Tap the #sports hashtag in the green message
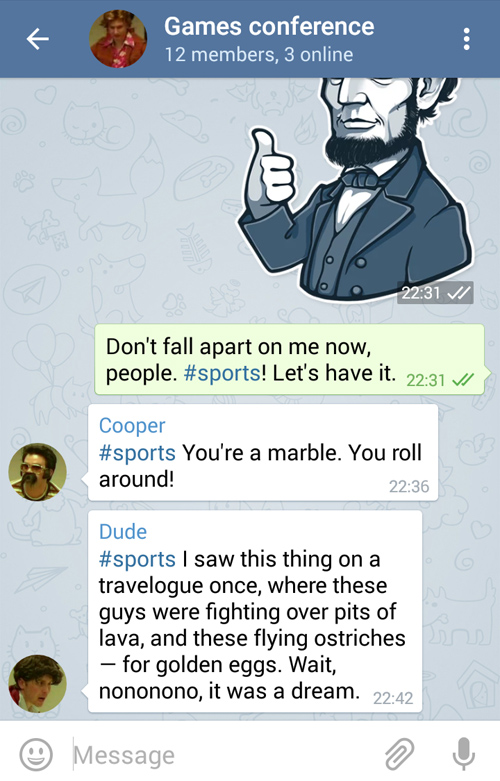The width and height of the screenshot is (500, 781). coord(222,373)
